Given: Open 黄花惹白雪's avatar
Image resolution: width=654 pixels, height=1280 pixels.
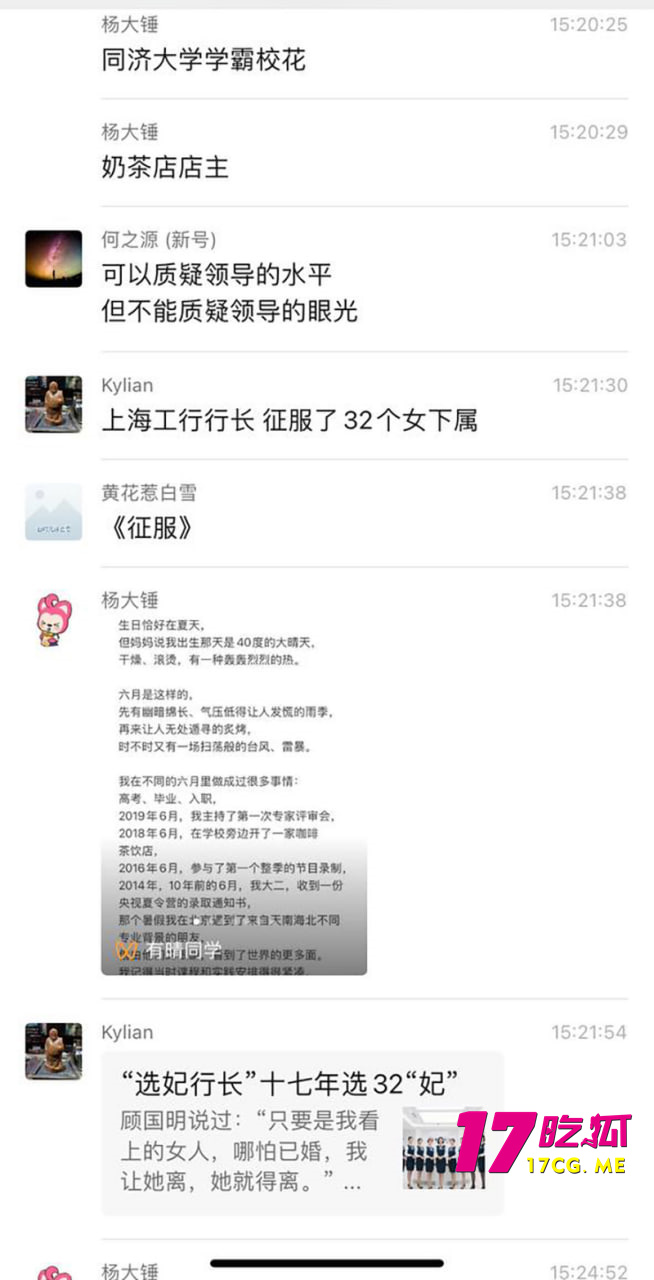Looking at the screenshot, I should click(53, 512).
